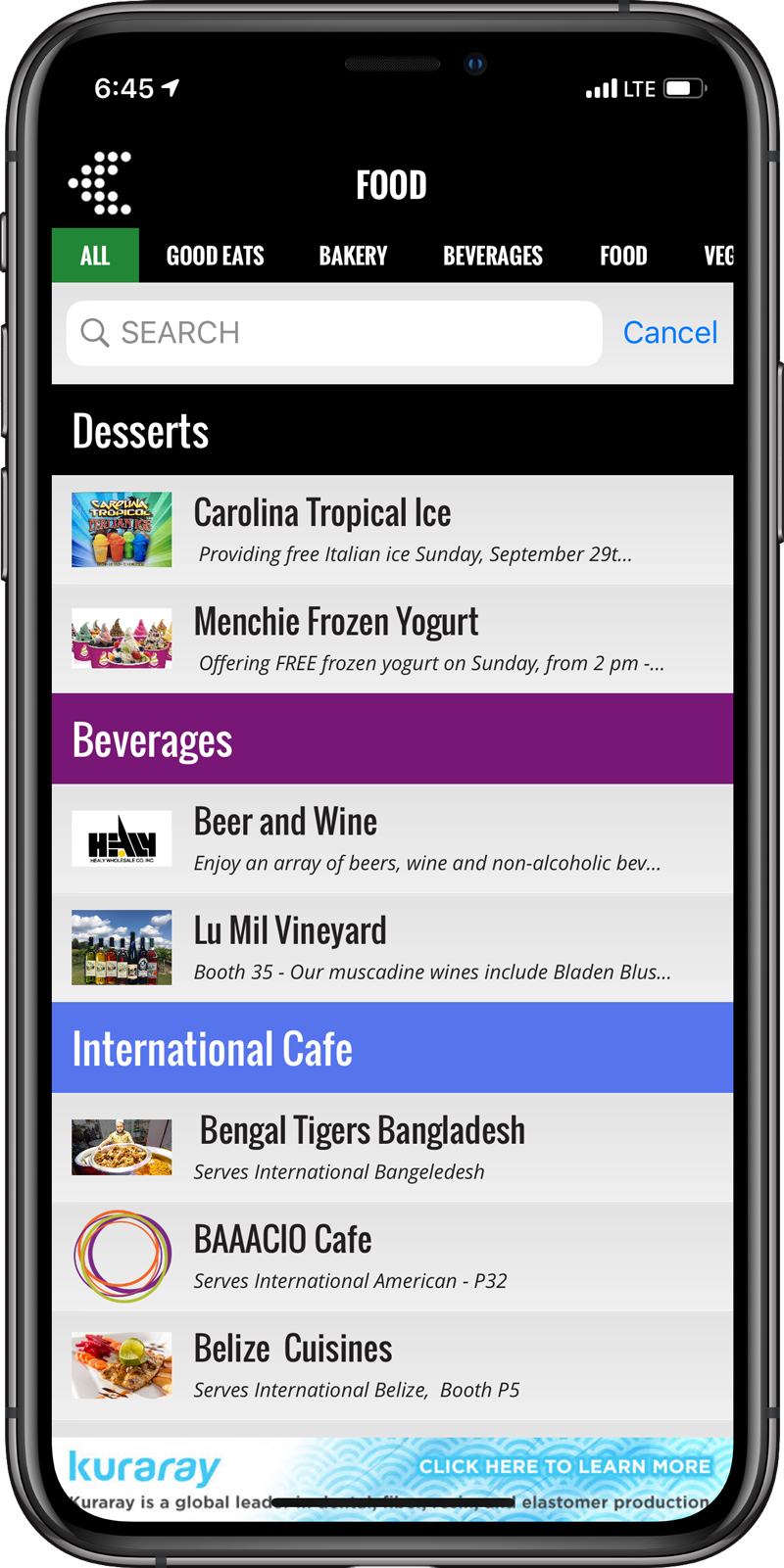Tap the Kuraray ad banner
This screenshot has width=784, height=1568.
[x=392, y=1478]
